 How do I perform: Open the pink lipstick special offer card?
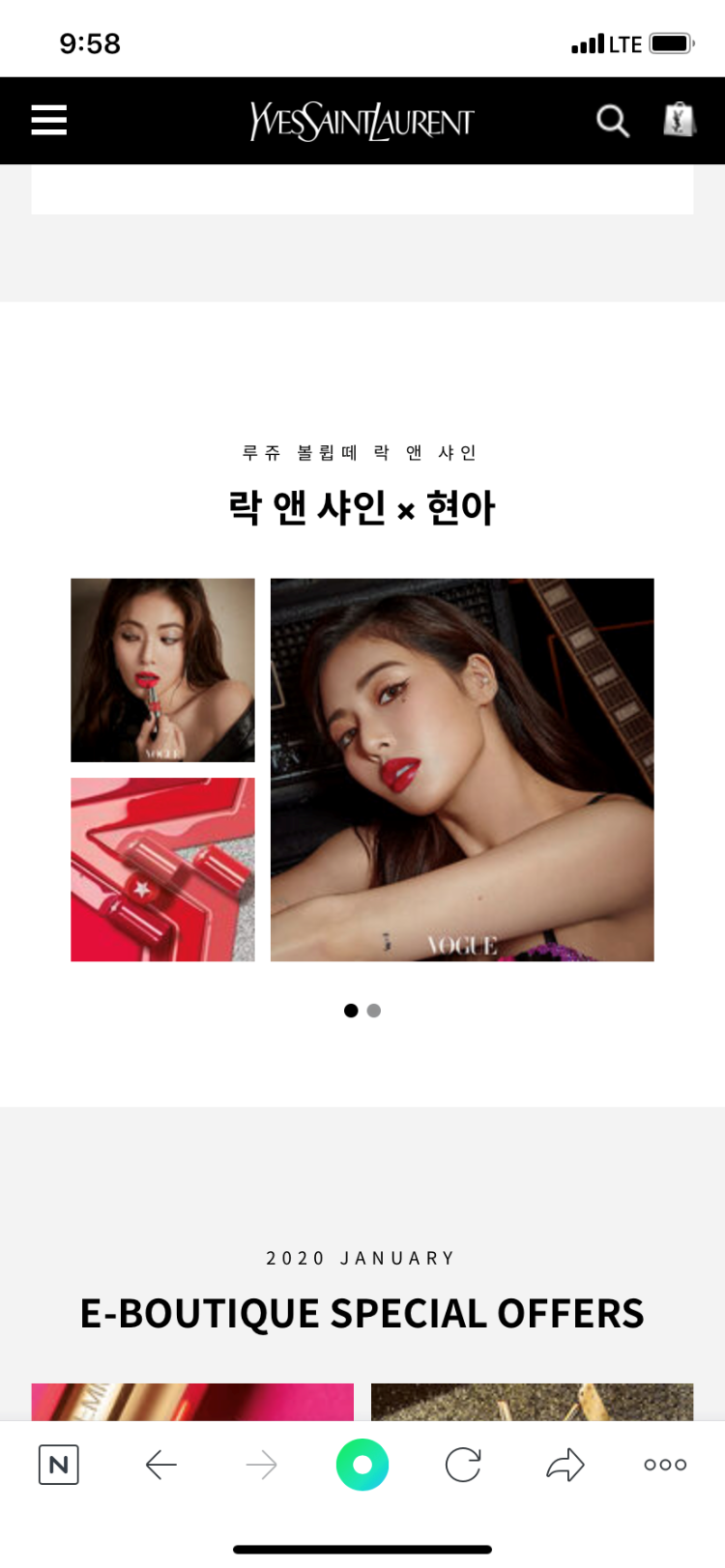click(192, 1402)
